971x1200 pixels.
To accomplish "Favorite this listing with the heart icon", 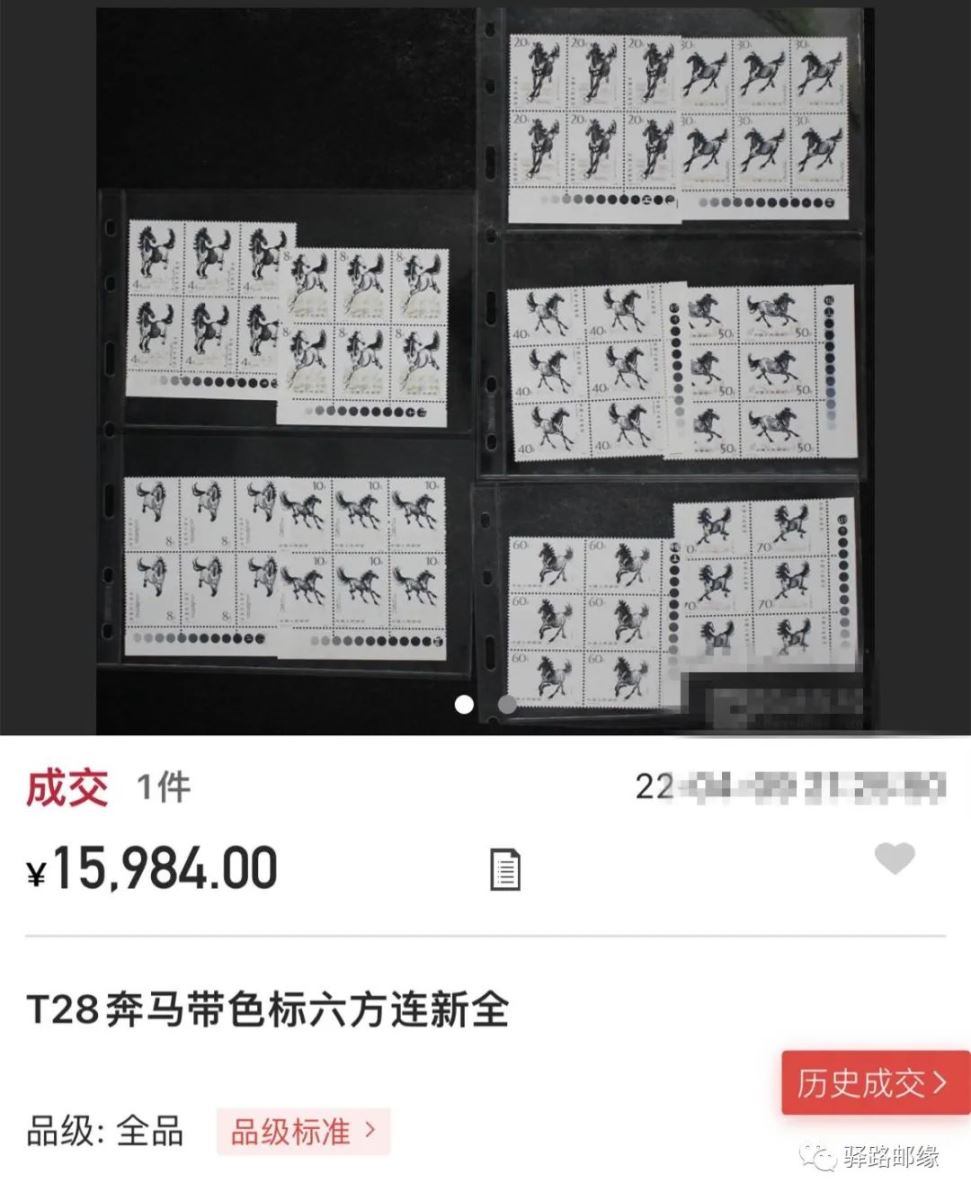I will click(894, 858).
